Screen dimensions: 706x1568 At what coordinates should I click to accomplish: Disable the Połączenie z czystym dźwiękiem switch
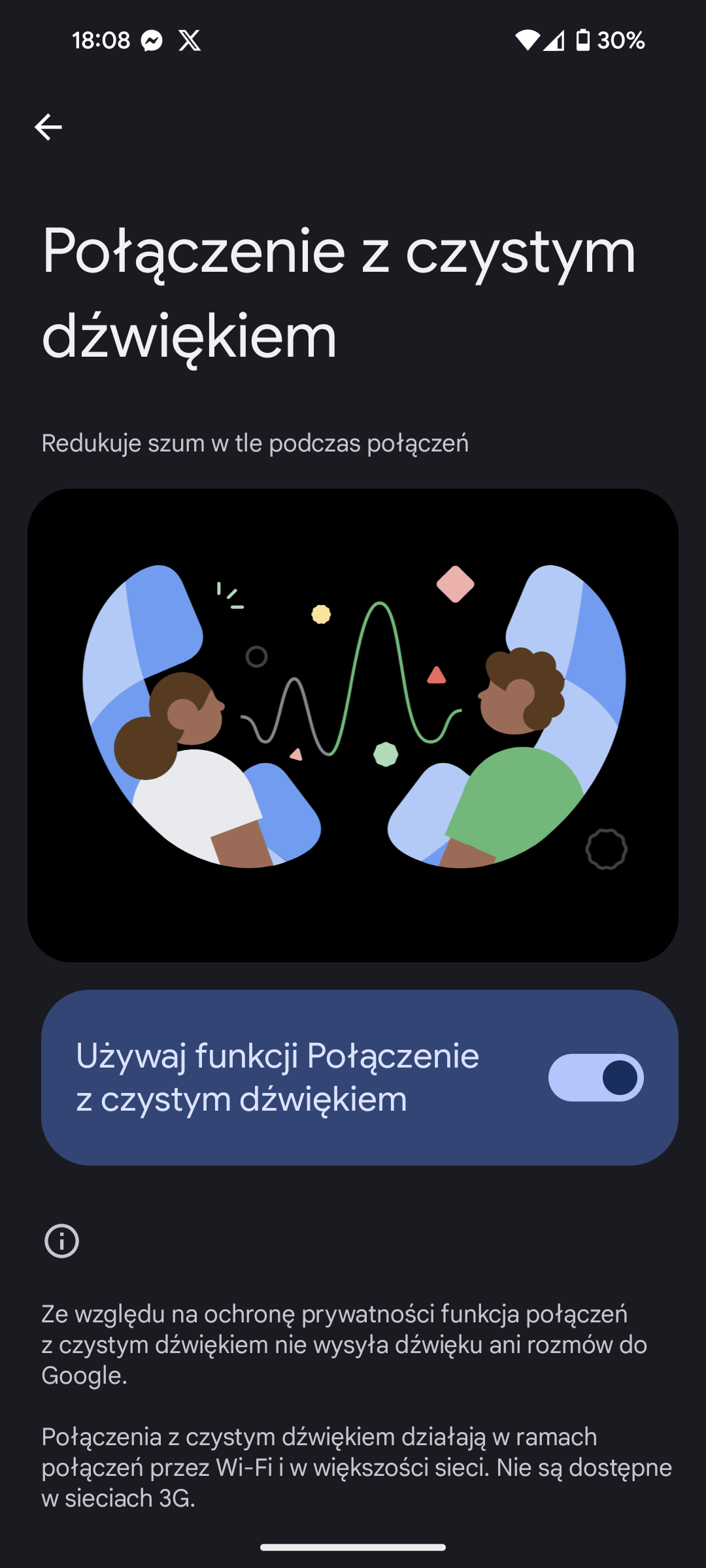[x=596, y=1077]
